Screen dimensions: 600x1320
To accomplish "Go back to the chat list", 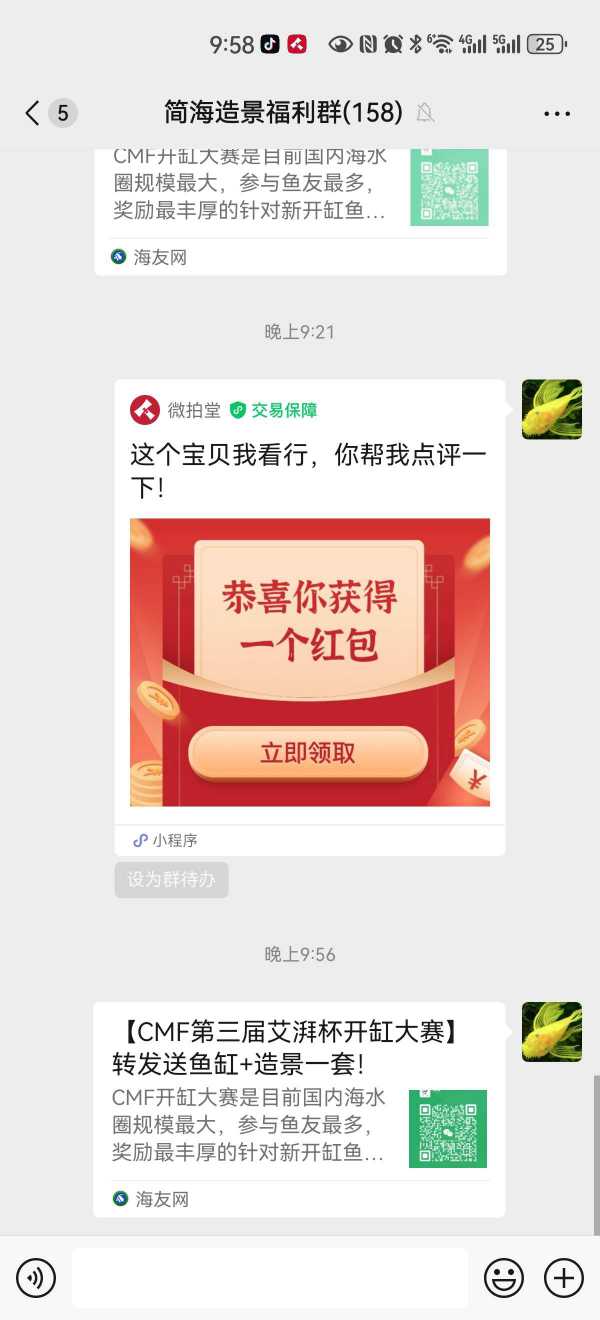I will point(34,113).
